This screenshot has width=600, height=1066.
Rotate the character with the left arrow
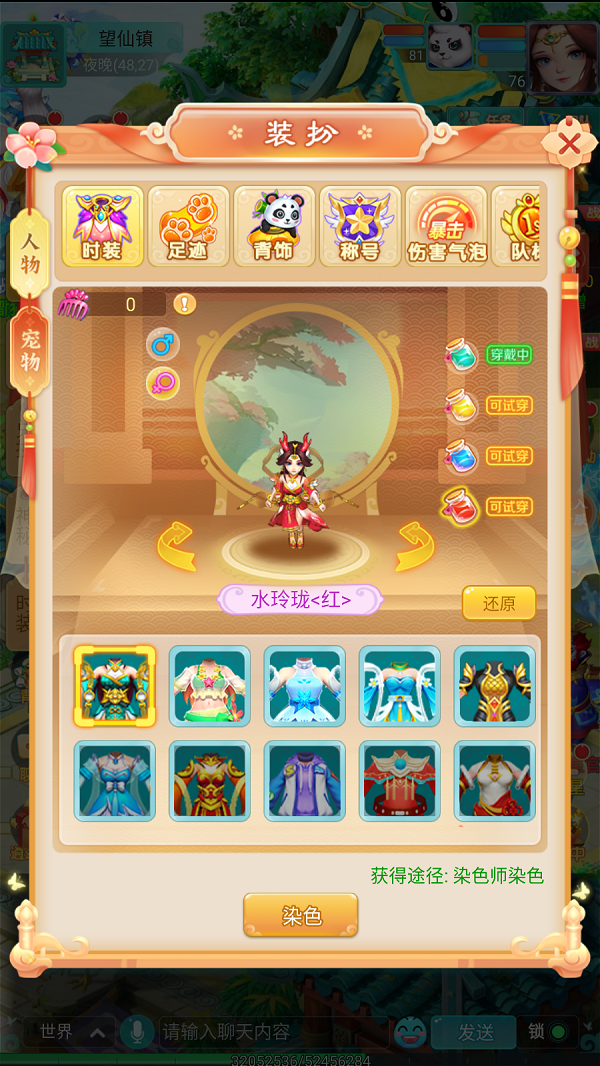[x=175, y=546]
